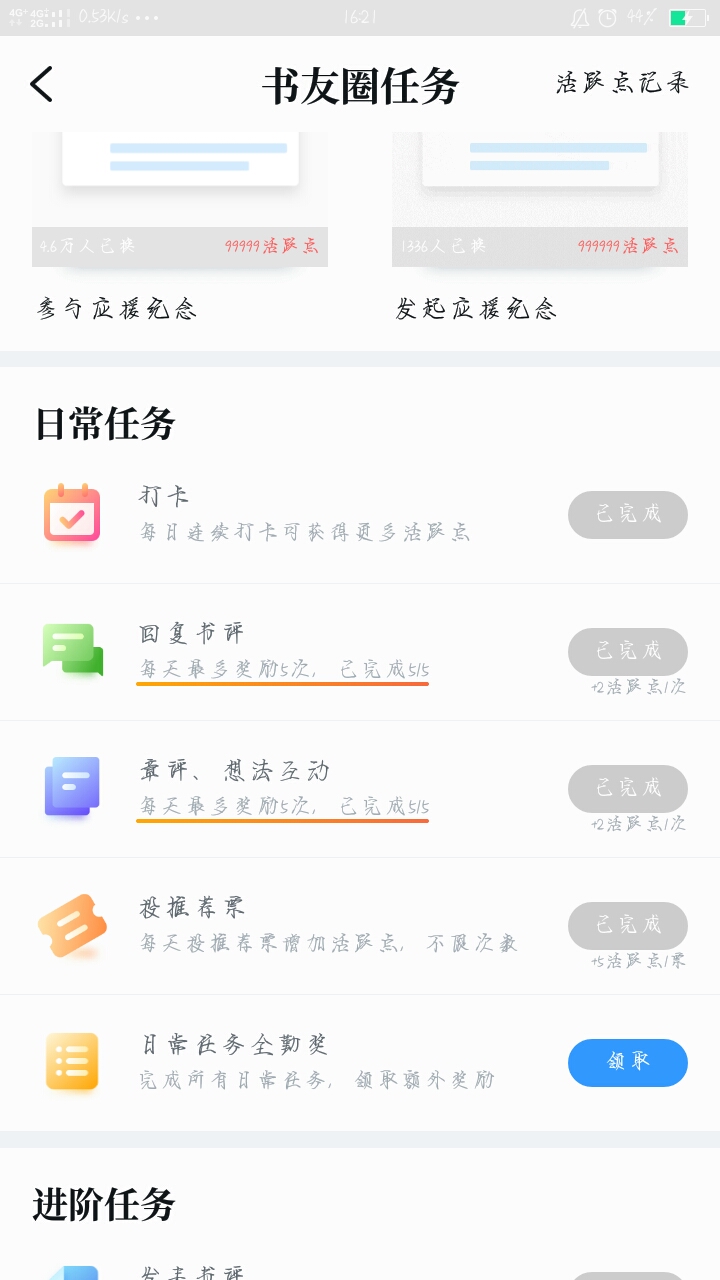Tap 已完成 button for 章评、想法互动
The height and width of the screenshot is (1280, 720).
[627, 789]
